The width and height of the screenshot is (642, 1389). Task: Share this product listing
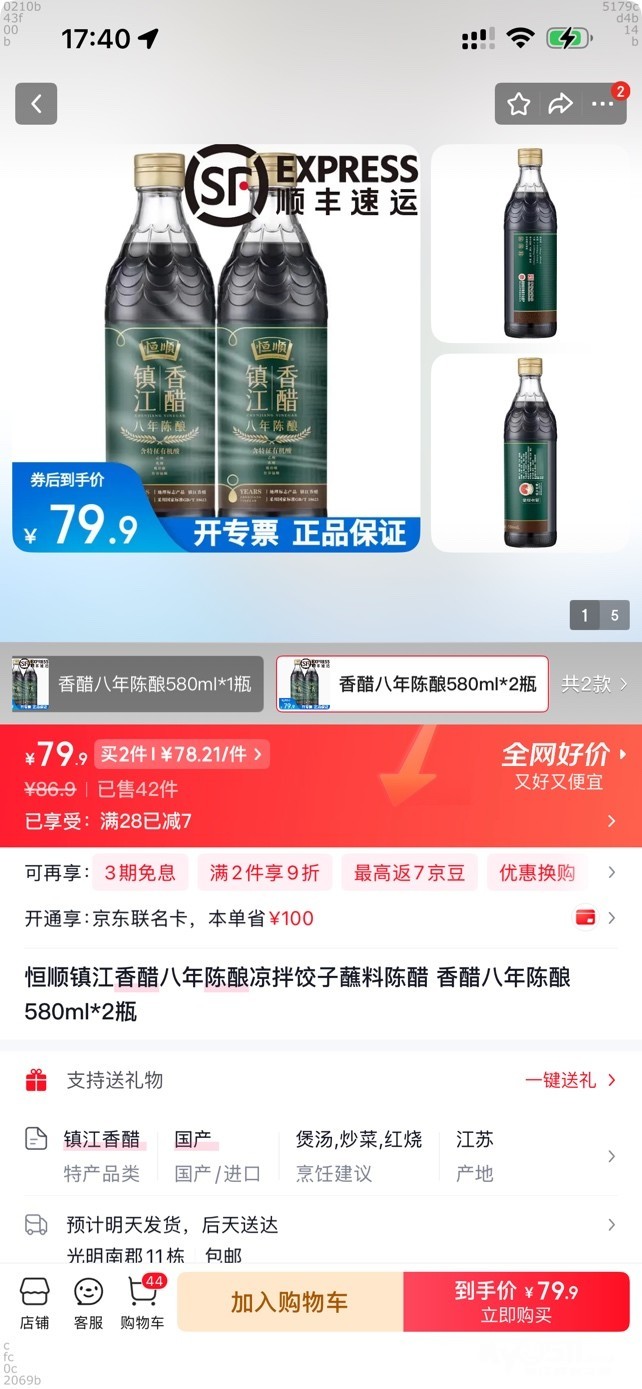pos(560,104)
